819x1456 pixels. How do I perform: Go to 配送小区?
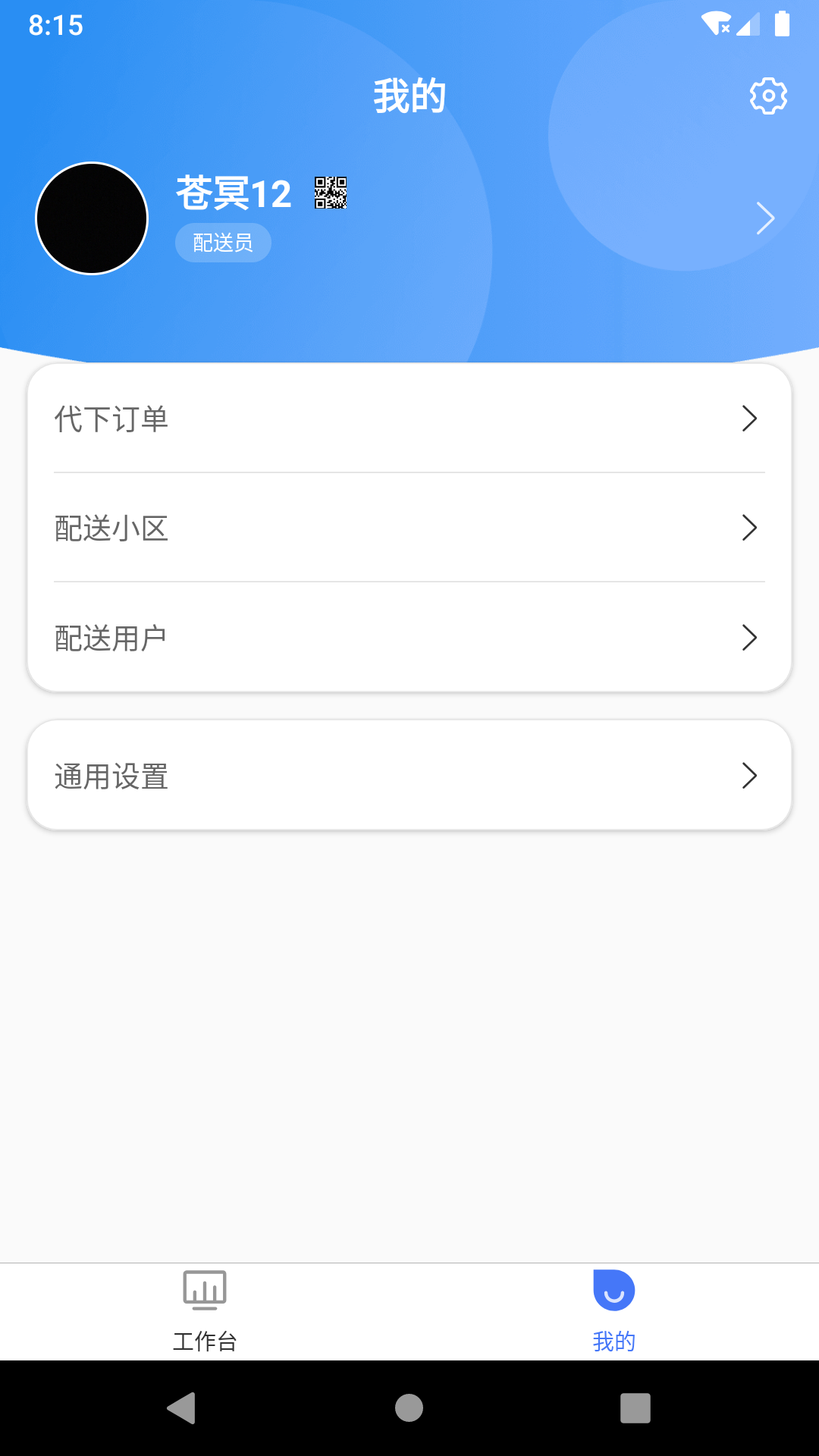[409, 528]
